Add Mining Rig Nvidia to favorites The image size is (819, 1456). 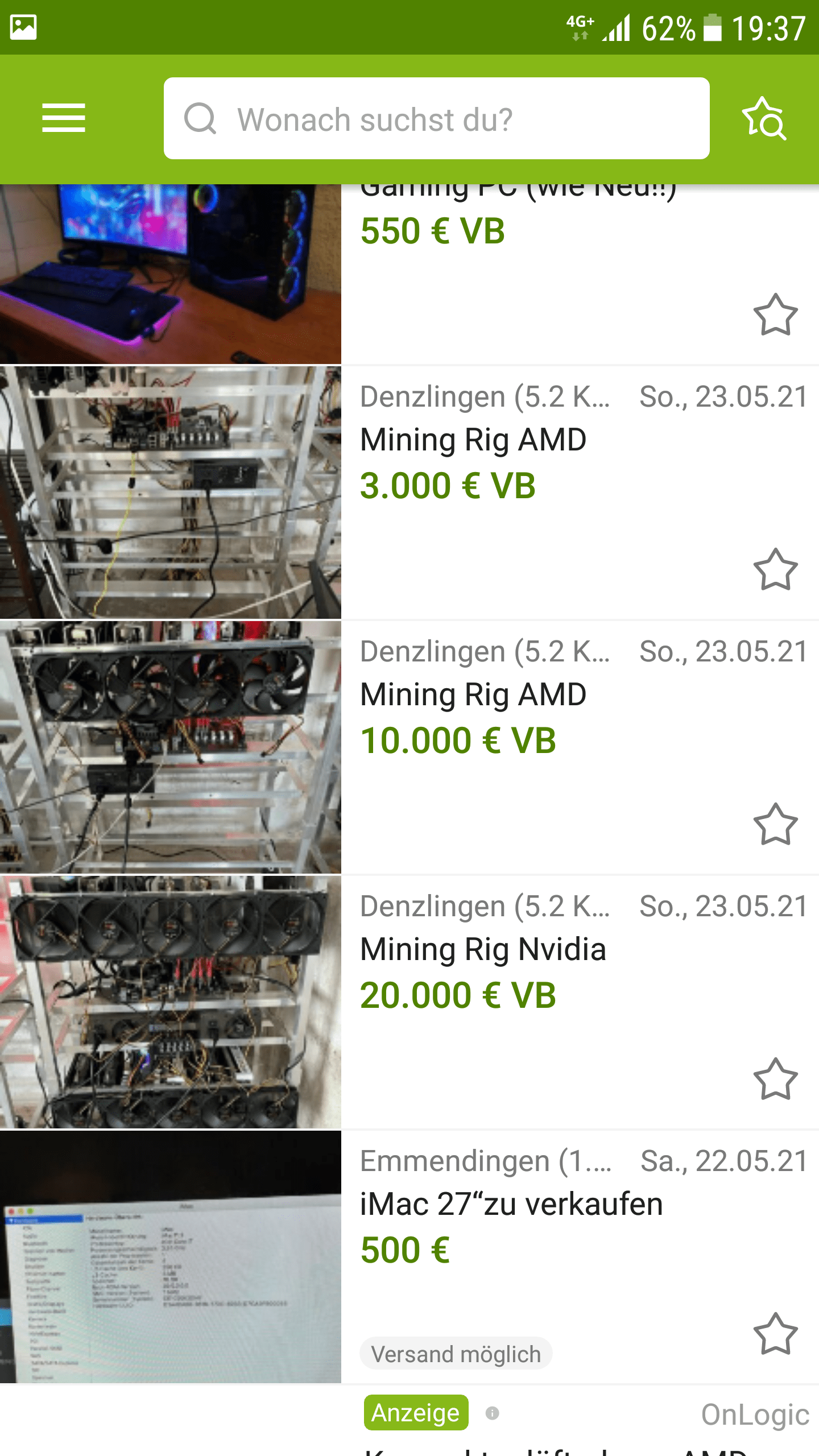(x=775, y=1079)
